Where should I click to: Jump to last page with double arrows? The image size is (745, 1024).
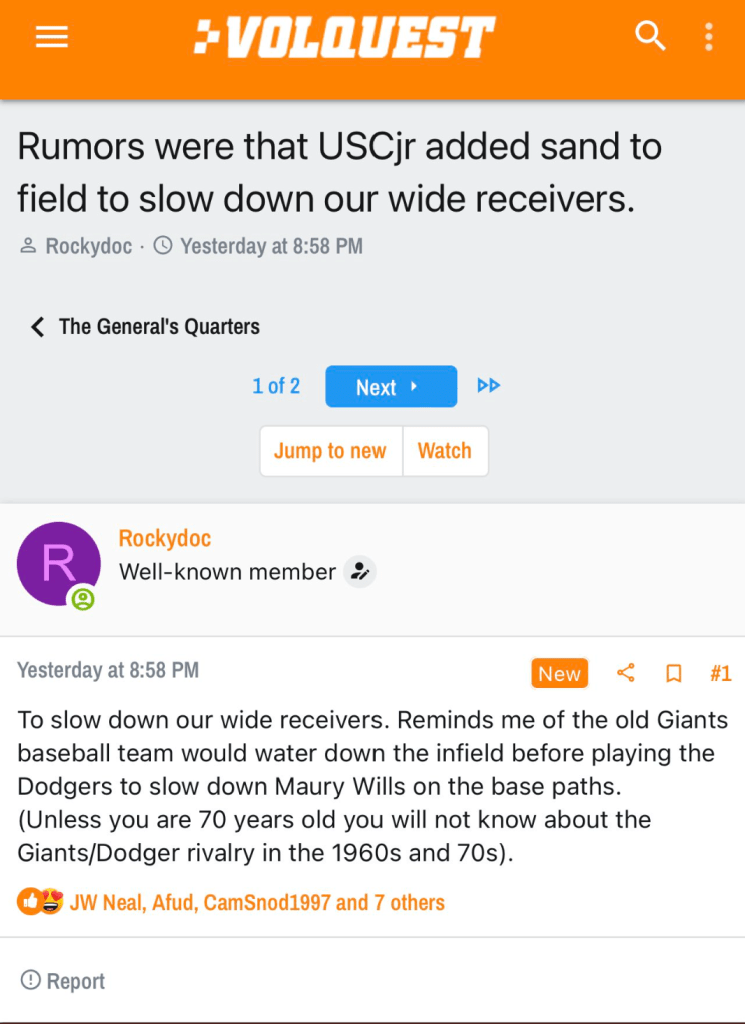click(488, 386)
